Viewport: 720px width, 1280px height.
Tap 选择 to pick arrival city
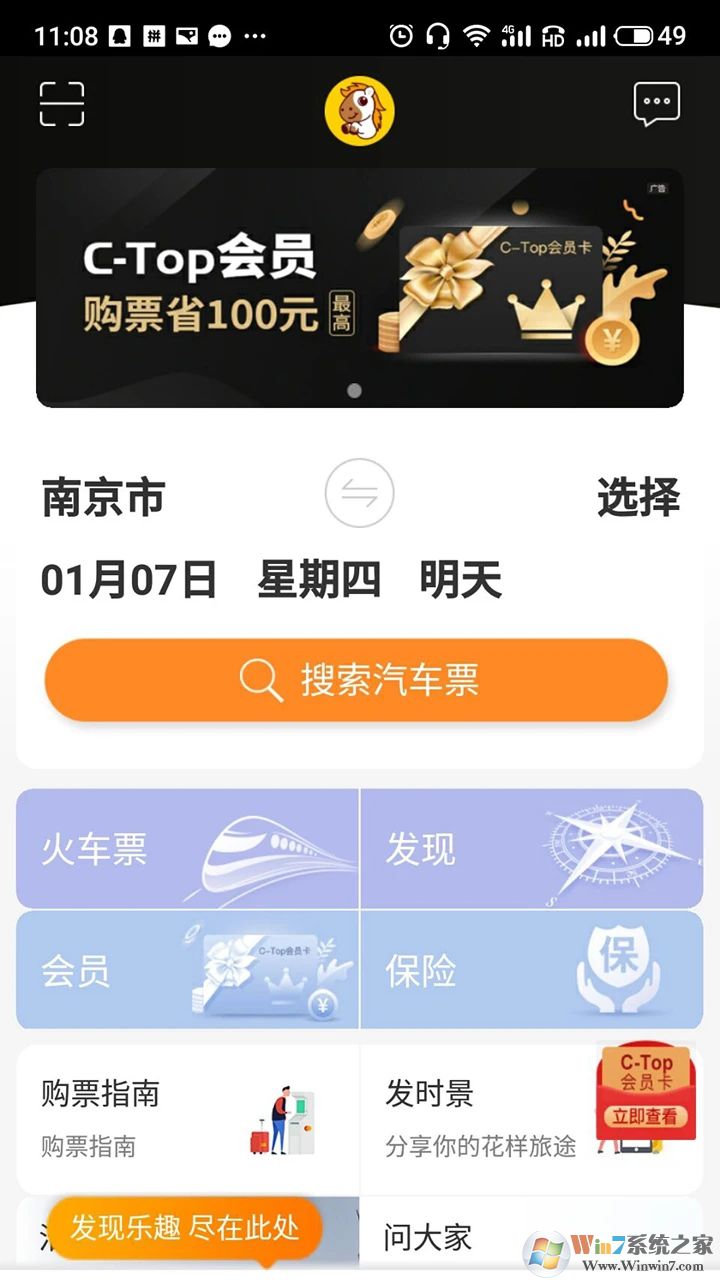click(640, 497)
